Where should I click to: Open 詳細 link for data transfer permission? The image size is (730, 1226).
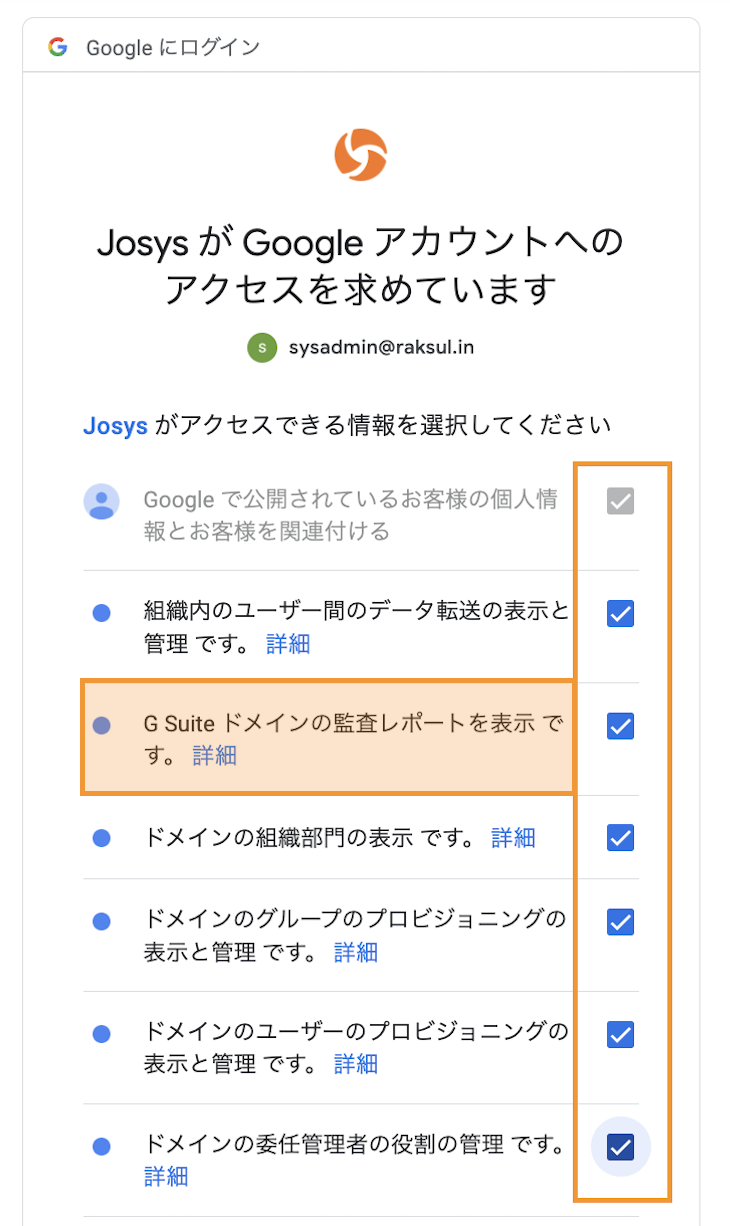288,644
